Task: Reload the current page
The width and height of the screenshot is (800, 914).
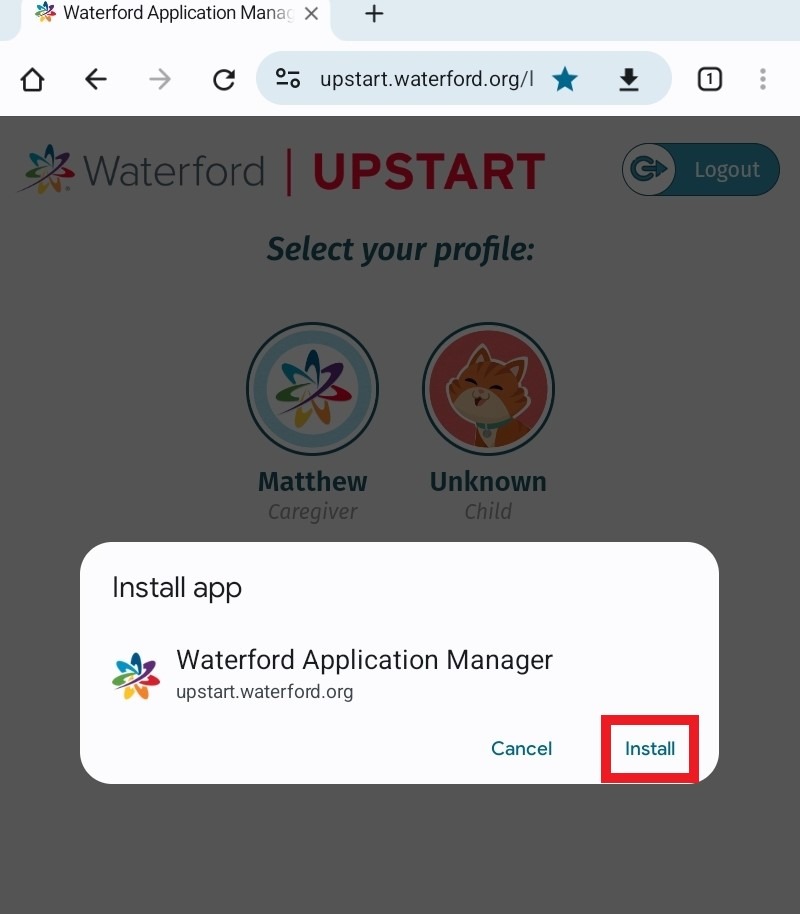Action: click(x=225, y=79)
